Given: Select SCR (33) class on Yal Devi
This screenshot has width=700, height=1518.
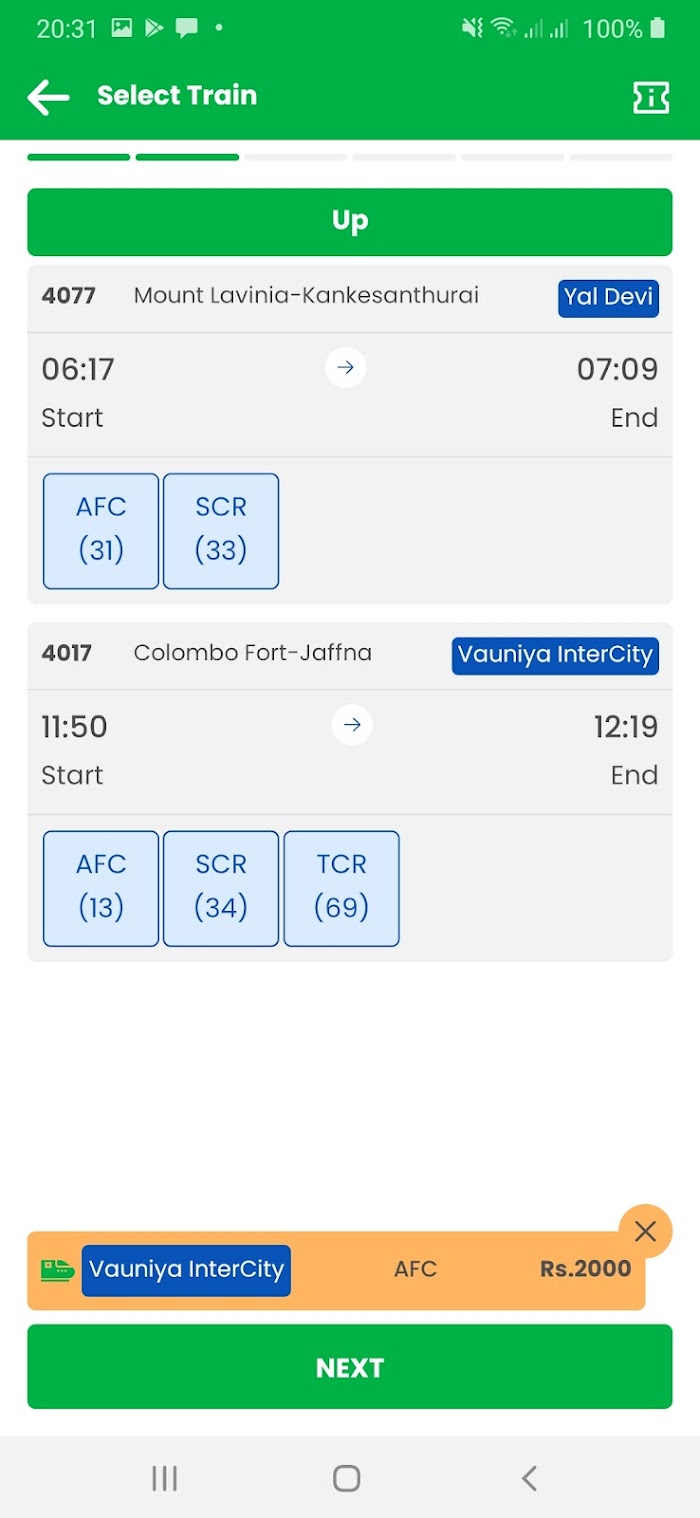Looking at the screenshot, I should pos(221,531).
